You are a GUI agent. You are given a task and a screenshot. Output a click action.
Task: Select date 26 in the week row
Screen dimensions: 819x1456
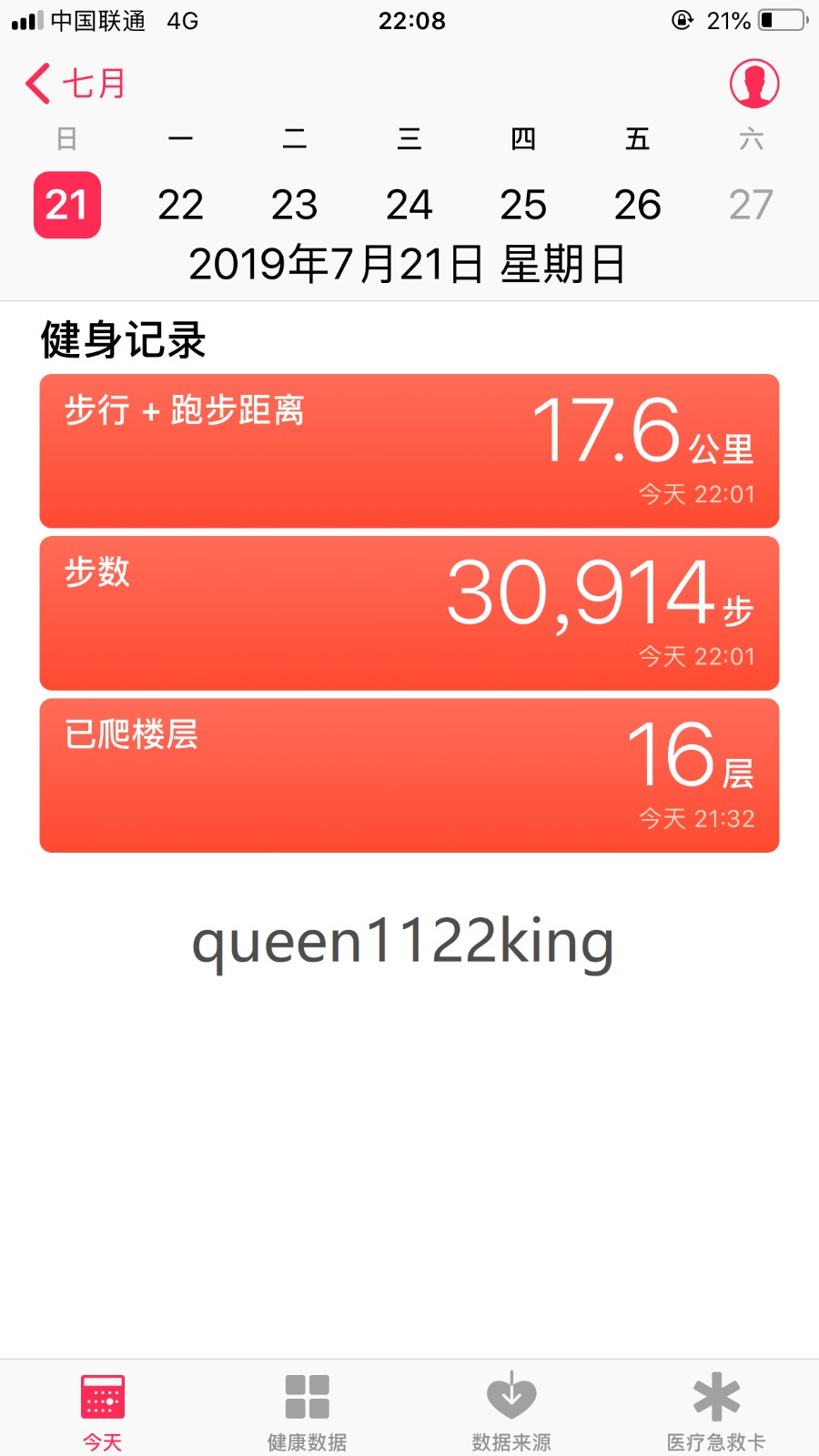[637, 205]
